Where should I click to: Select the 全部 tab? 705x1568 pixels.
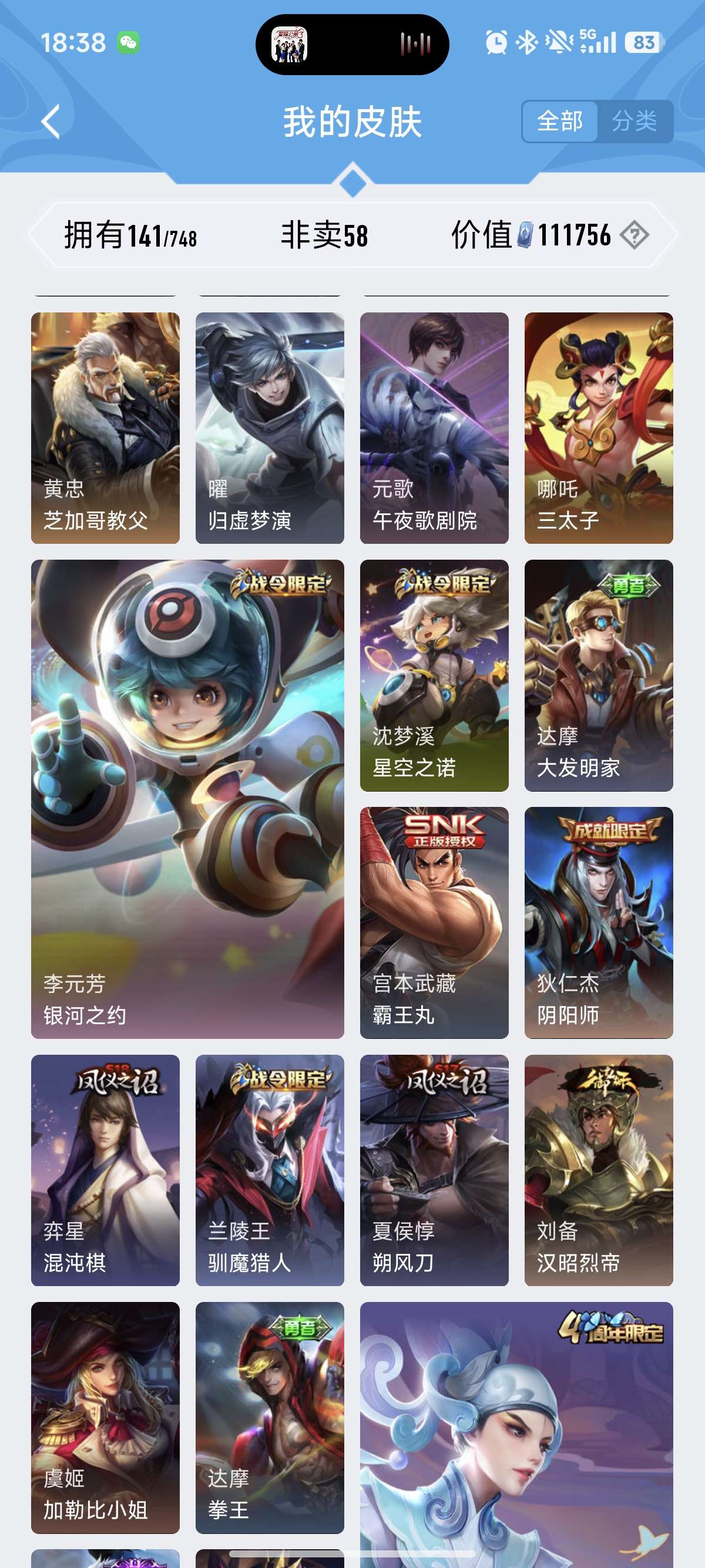click(x=559, y=121)
